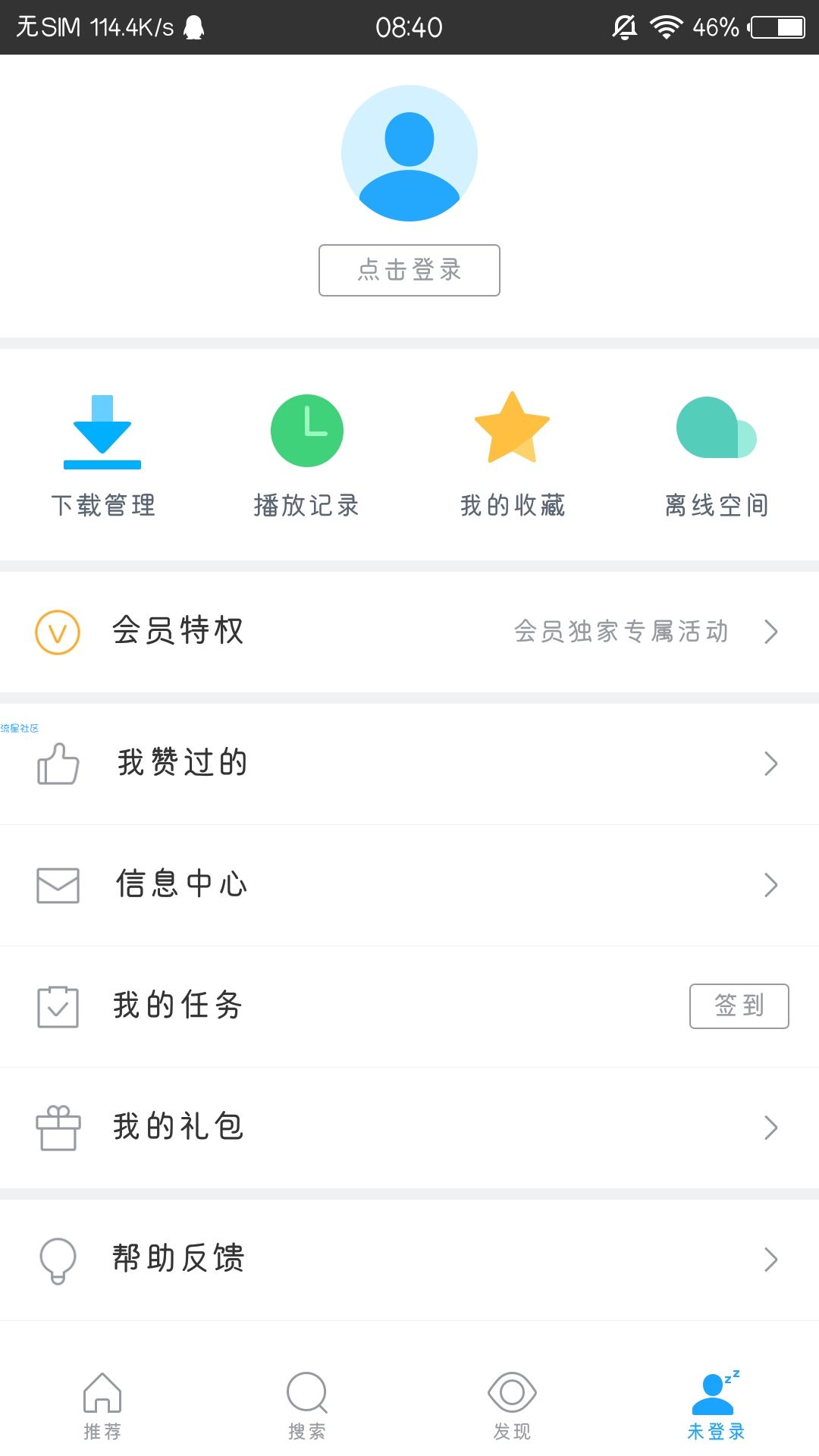This screenshot has width=819, height=1456.
Task: Tap the 签到 check-in button
Action: pos(739,1006)
